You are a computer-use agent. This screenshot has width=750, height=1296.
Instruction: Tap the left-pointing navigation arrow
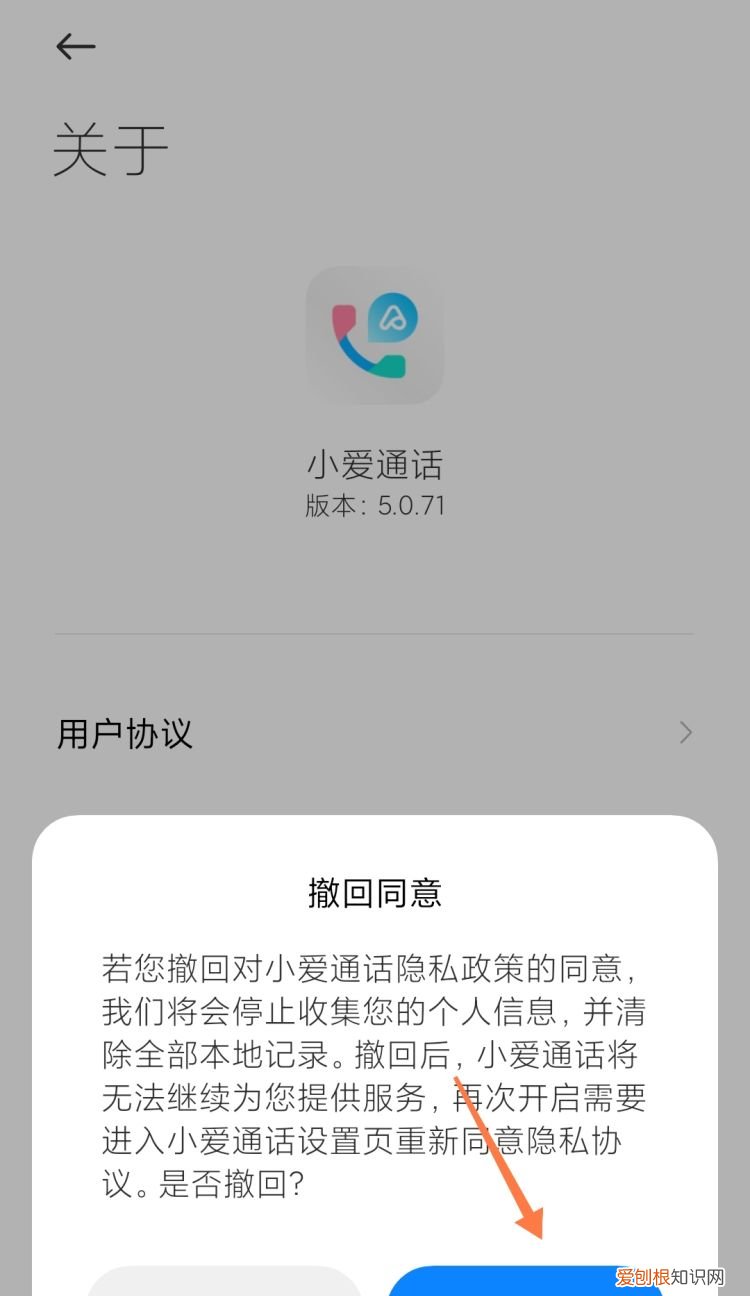(77, 46)
